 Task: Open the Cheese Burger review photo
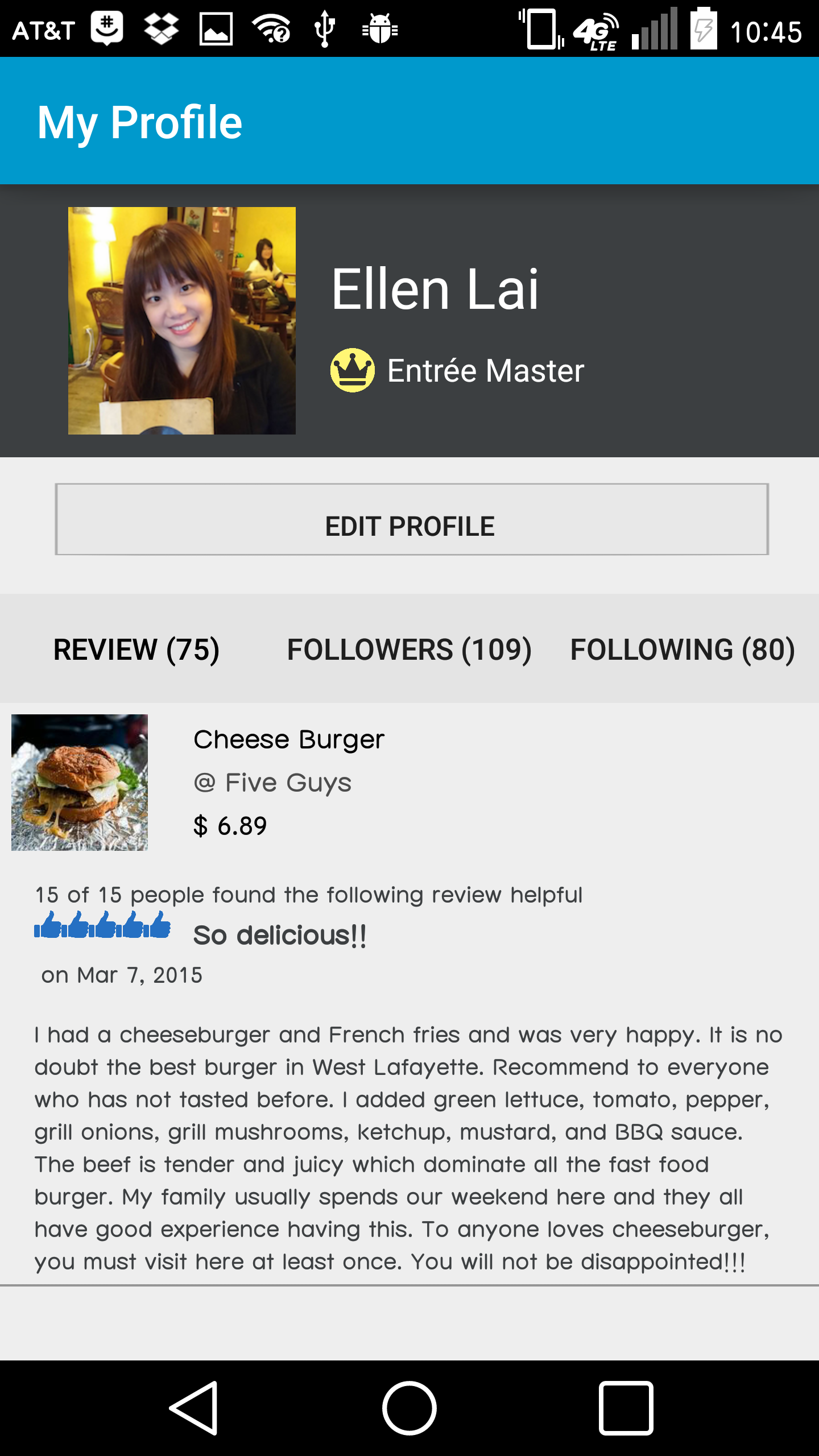tap(80, 783)
